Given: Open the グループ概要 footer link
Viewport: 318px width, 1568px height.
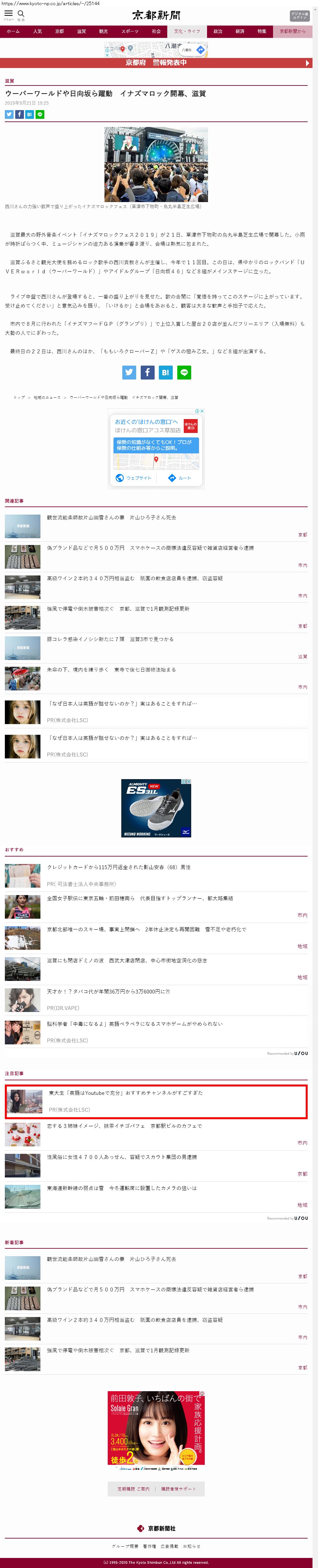Looking at the screenshot, I should [125, 1546].
